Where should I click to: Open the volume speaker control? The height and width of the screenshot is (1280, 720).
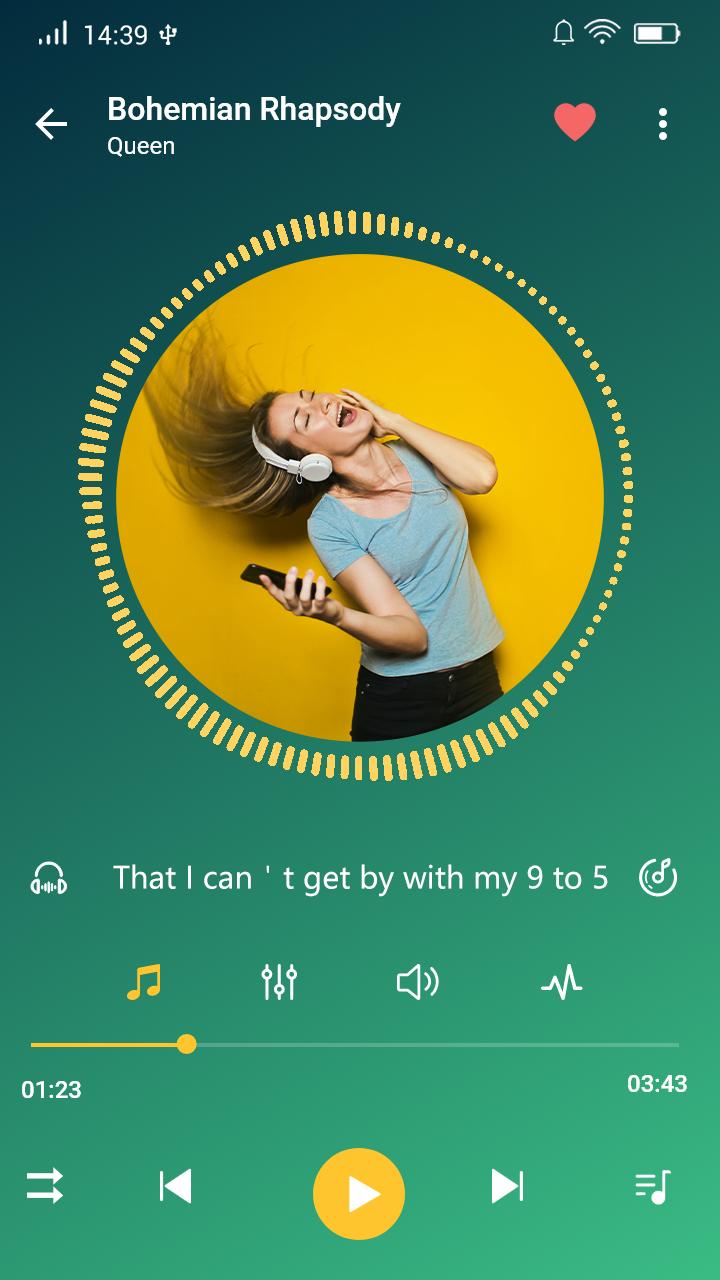(x=417, y=982)
